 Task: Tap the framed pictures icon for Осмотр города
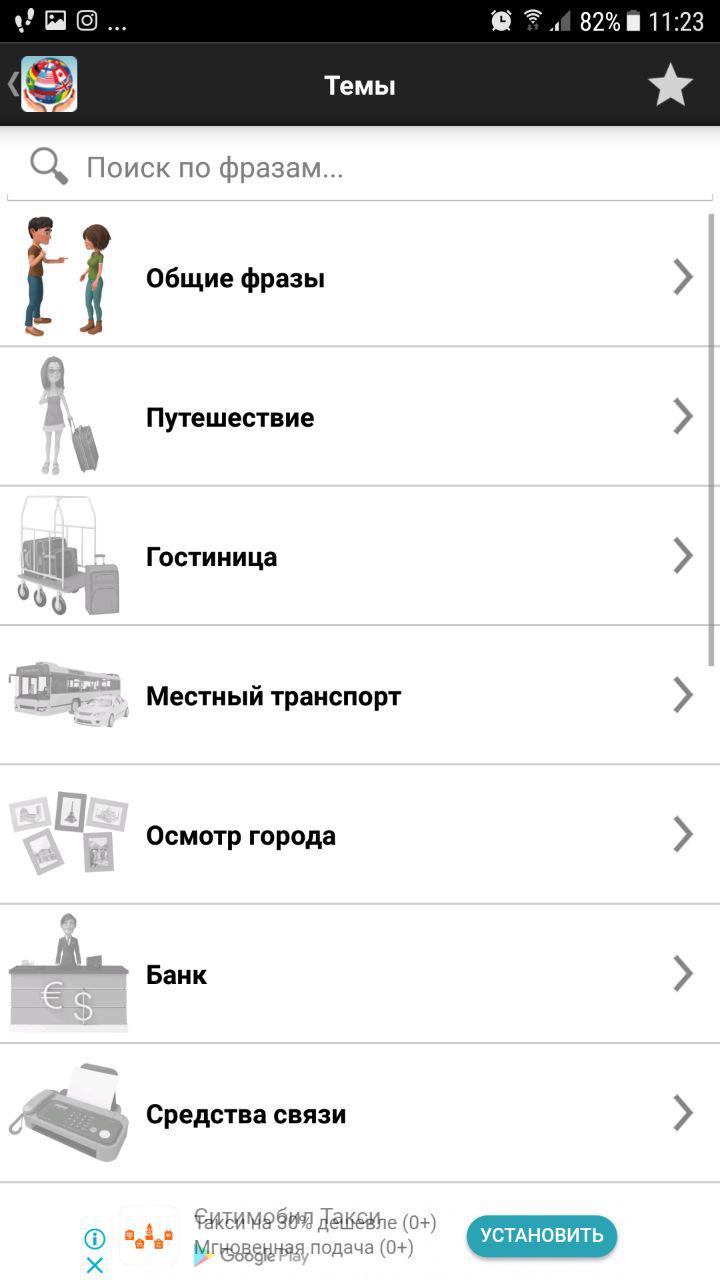[x=66, y=833]
